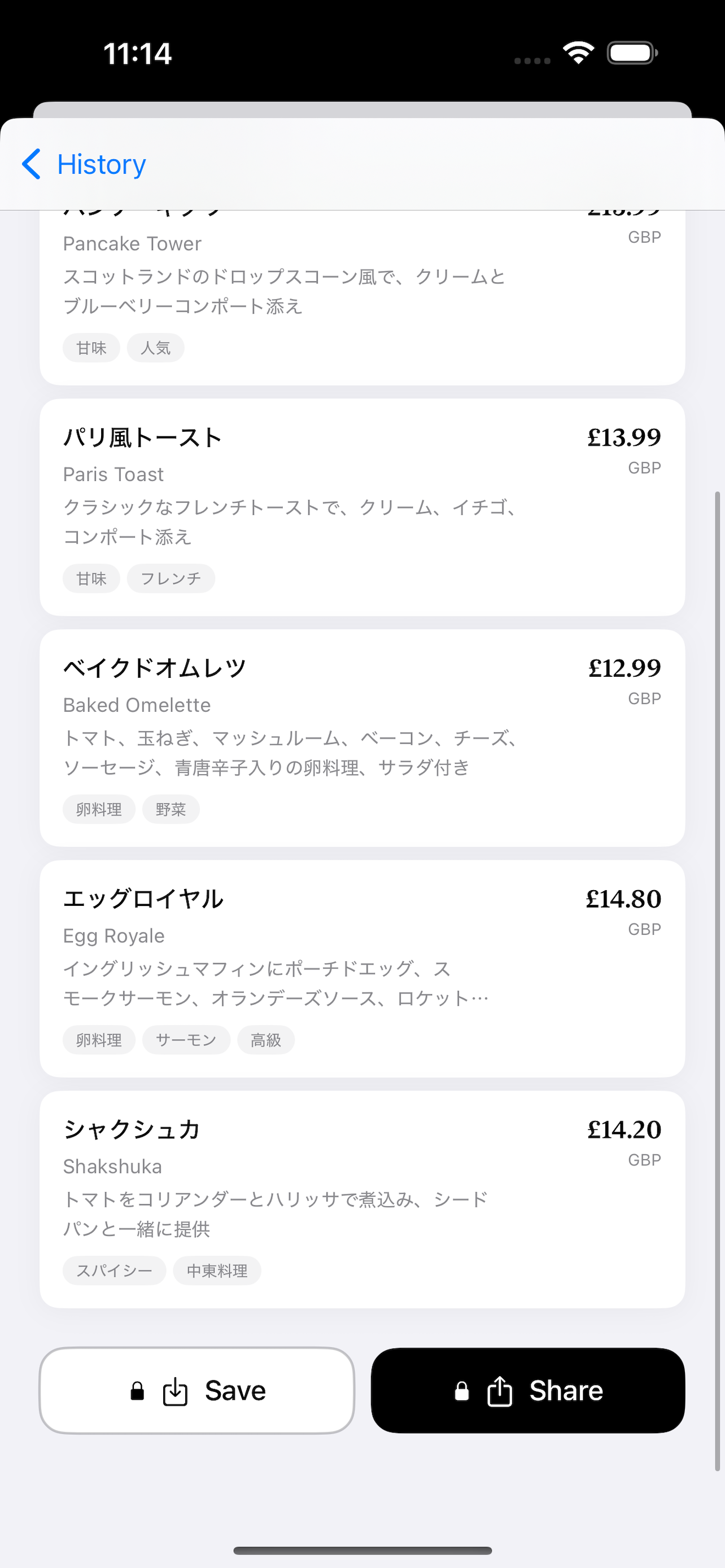
Task: Tap the lock icon on the Share button
Action: point(461,1390)
